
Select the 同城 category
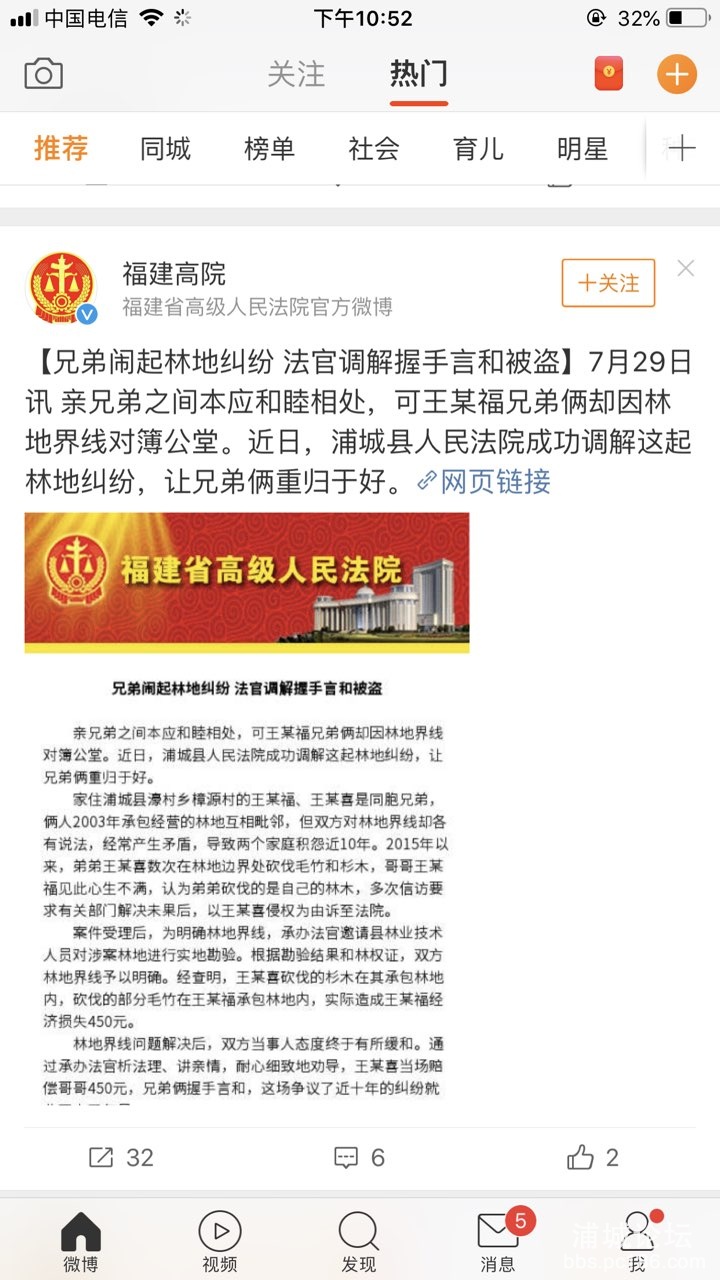[x=165, y=149]
